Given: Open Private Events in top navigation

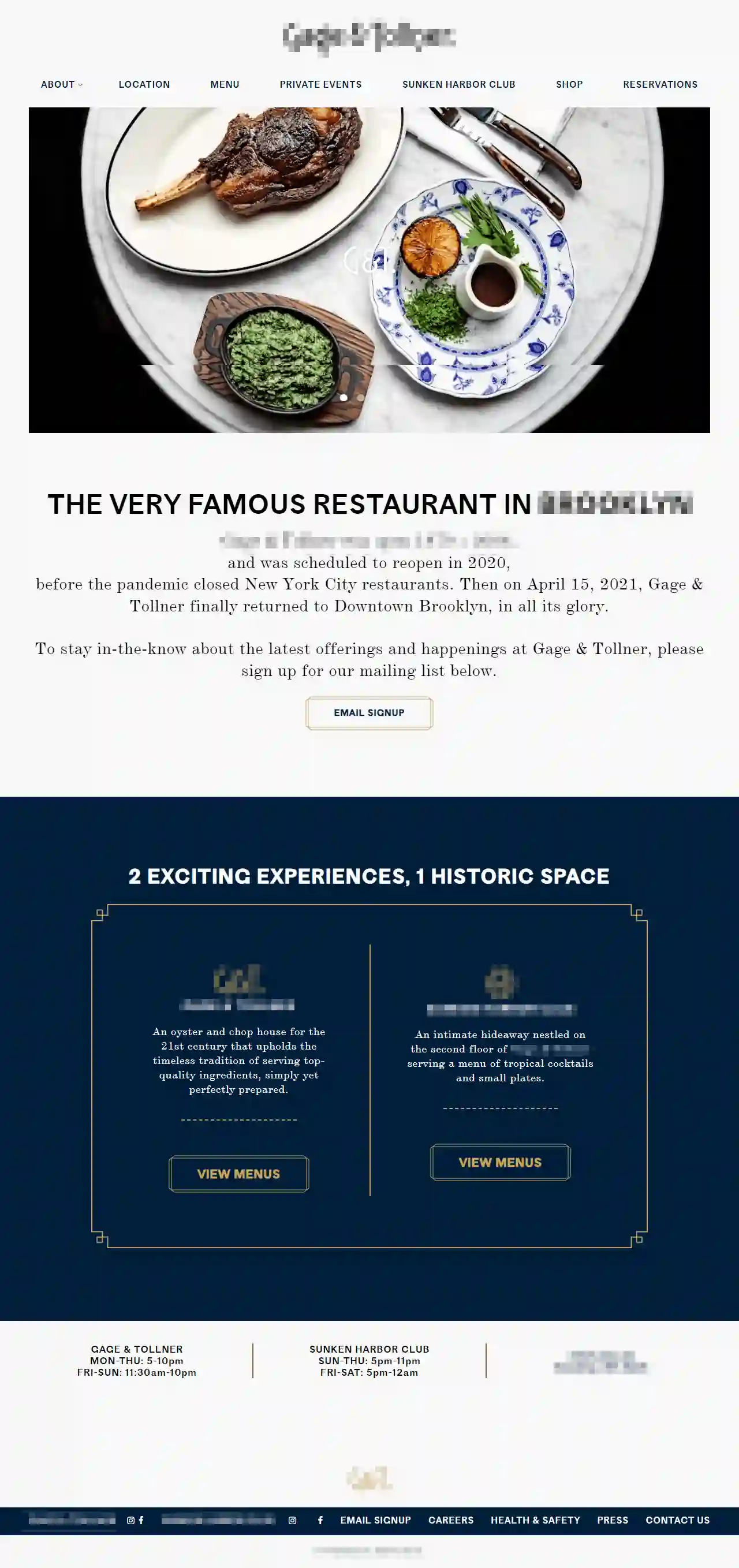Looking at the screenshot, I should (321, 85).
